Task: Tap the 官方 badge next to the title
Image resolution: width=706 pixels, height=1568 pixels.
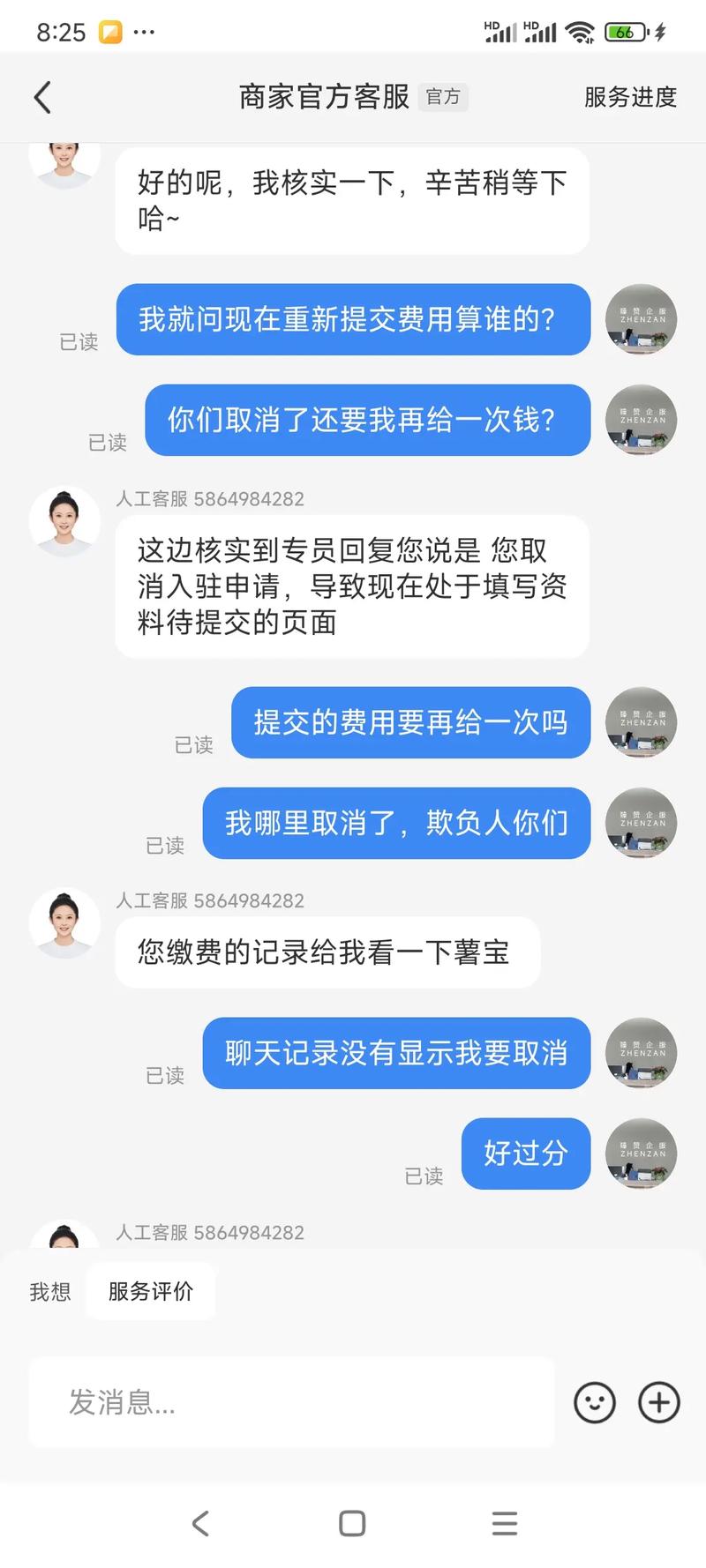Action: pos(444,98)
